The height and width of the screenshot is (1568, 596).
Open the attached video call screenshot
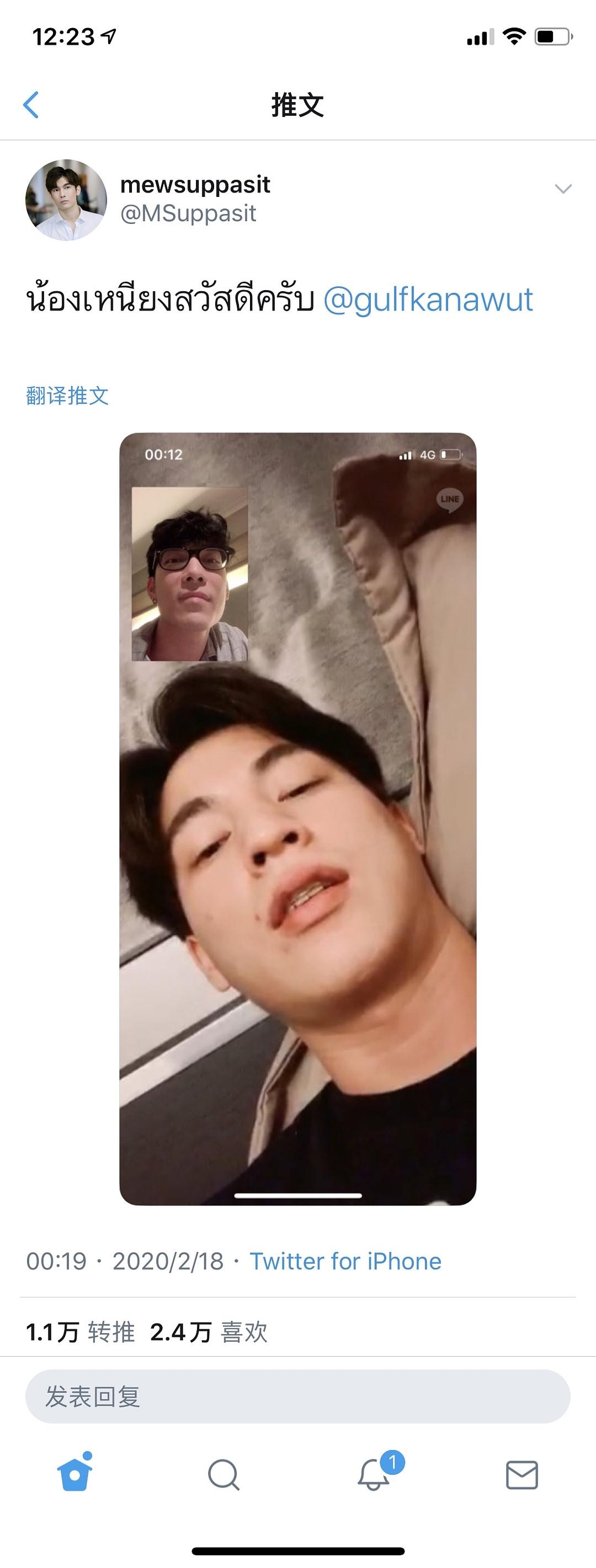[297, 818]
